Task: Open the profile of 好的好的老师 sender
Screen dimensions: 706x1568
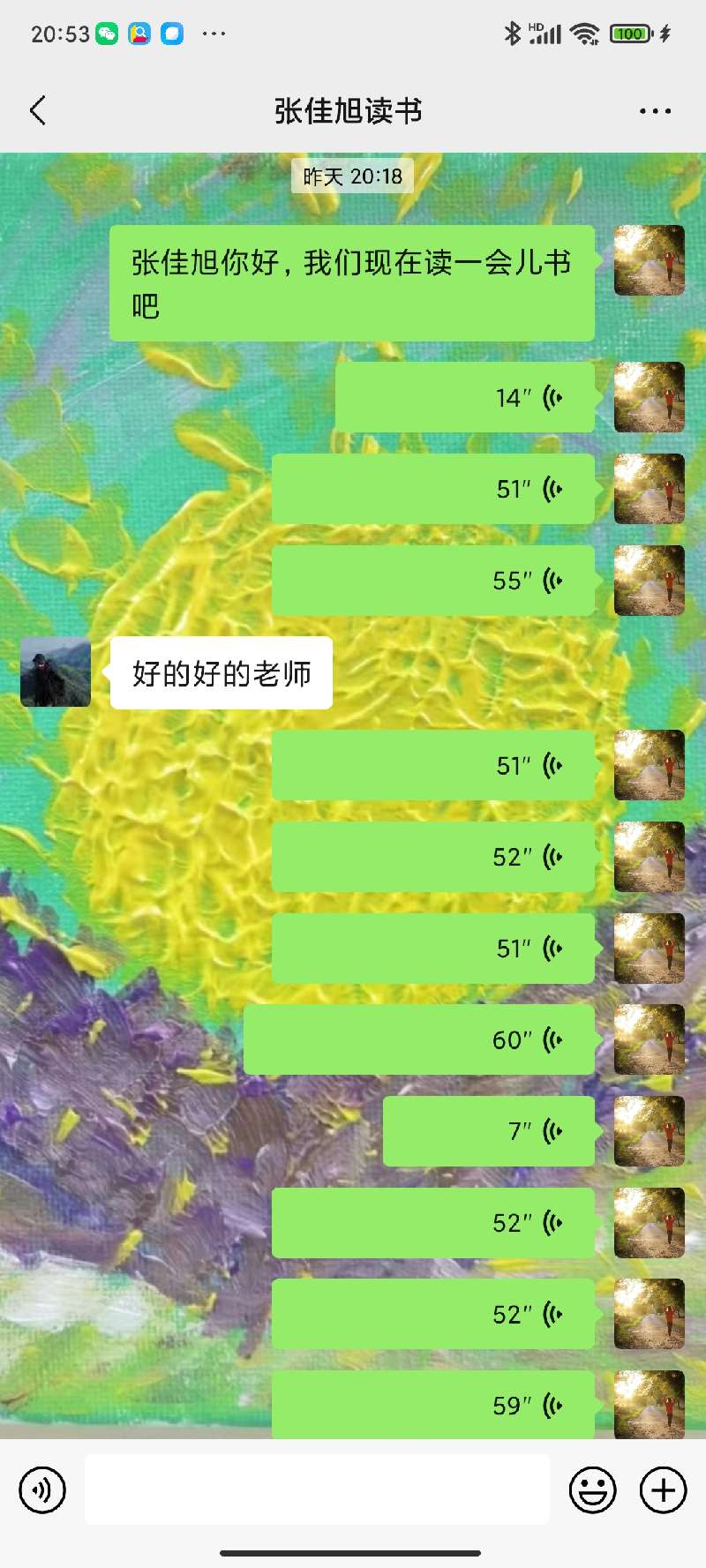Action: [56, 672]
